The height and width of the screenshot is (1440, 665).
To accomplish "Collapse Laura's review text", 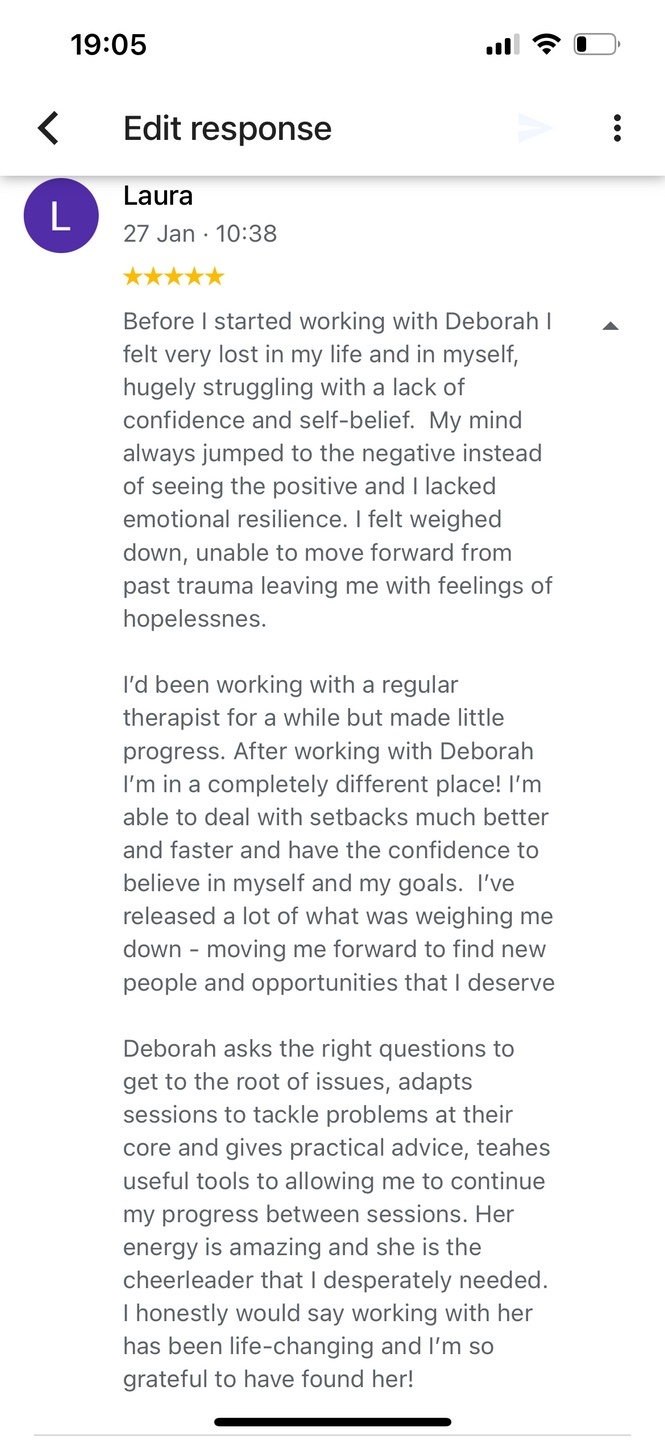I will tap(610, 326).
